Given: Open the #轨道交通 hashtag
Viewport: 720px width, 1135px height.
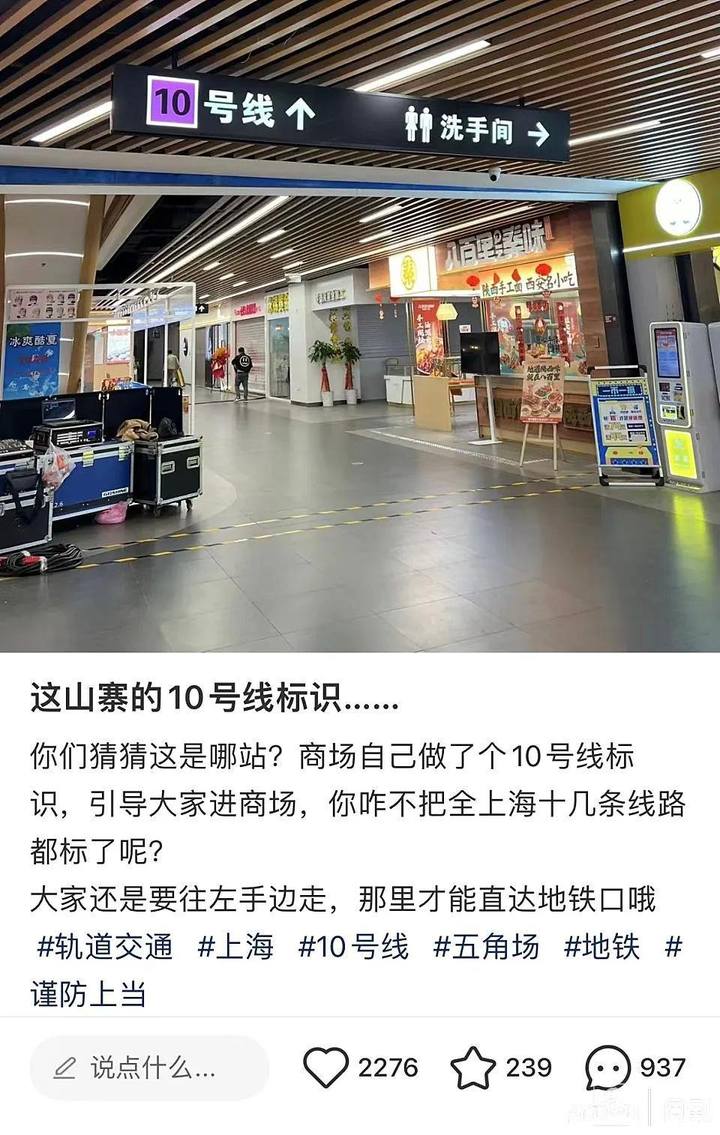Looking at the screenshot, I should click(104, 946).
